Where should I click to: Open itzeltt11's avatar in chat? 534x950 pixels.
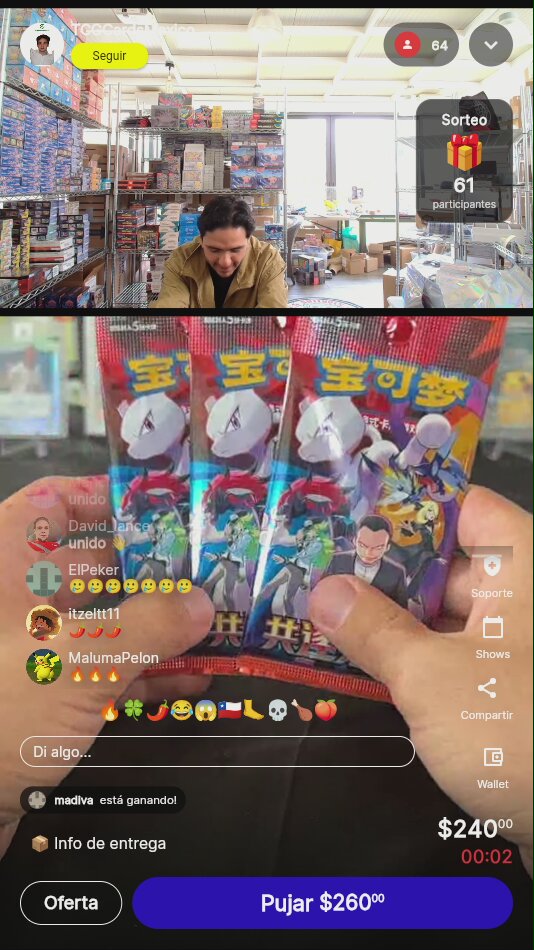click(44, 622)
